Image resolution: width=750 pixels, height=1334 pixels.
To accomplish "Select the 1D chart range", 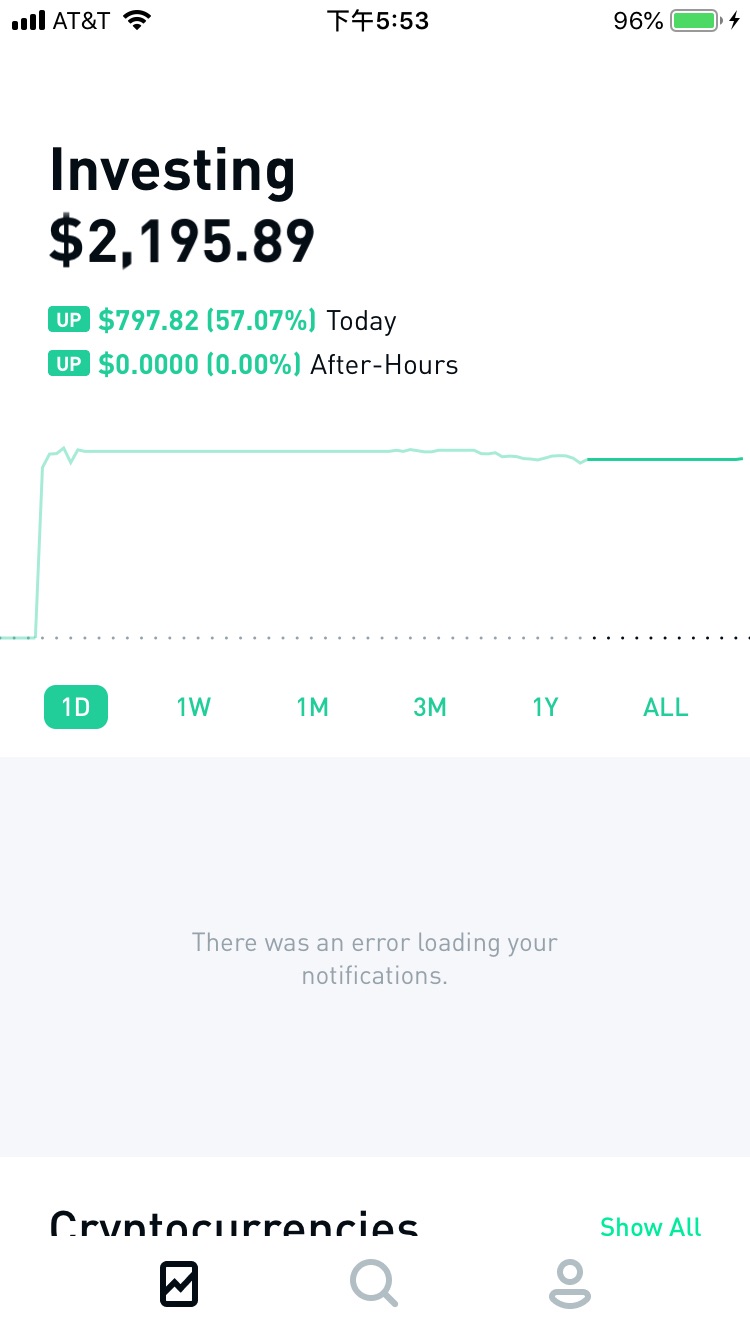I will (x=76, y=707).
